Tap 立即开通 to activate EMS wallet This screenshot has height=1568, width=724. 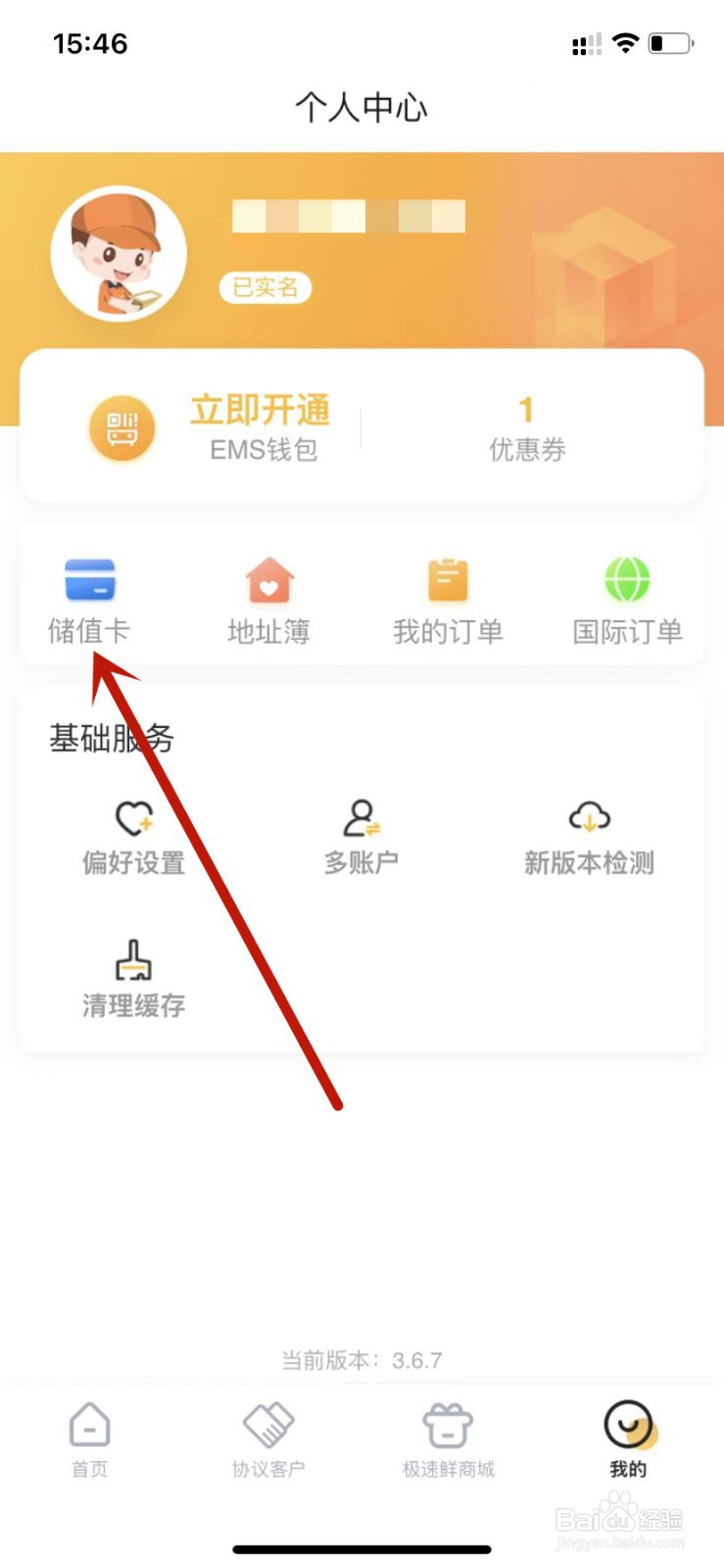coord(259,410)
